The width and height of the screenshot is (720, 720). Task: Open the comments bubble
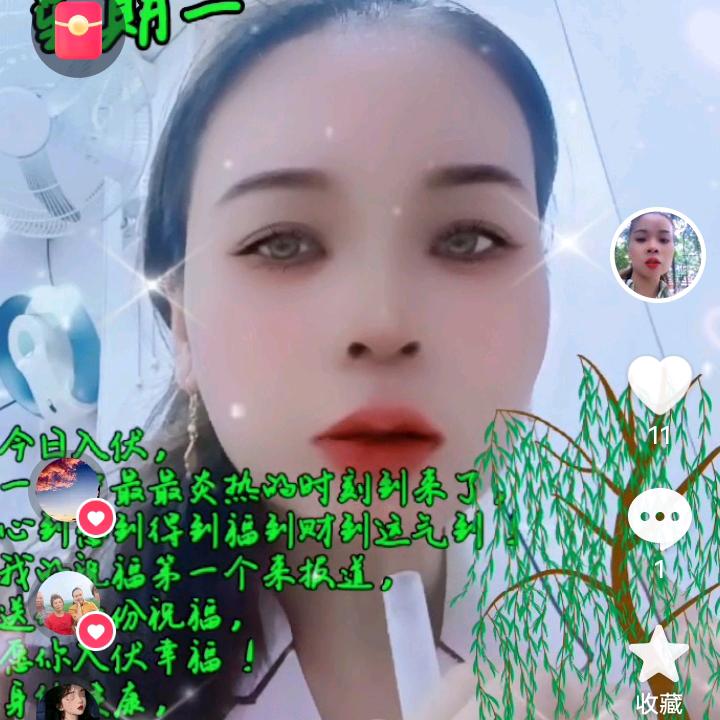[659, 517]
